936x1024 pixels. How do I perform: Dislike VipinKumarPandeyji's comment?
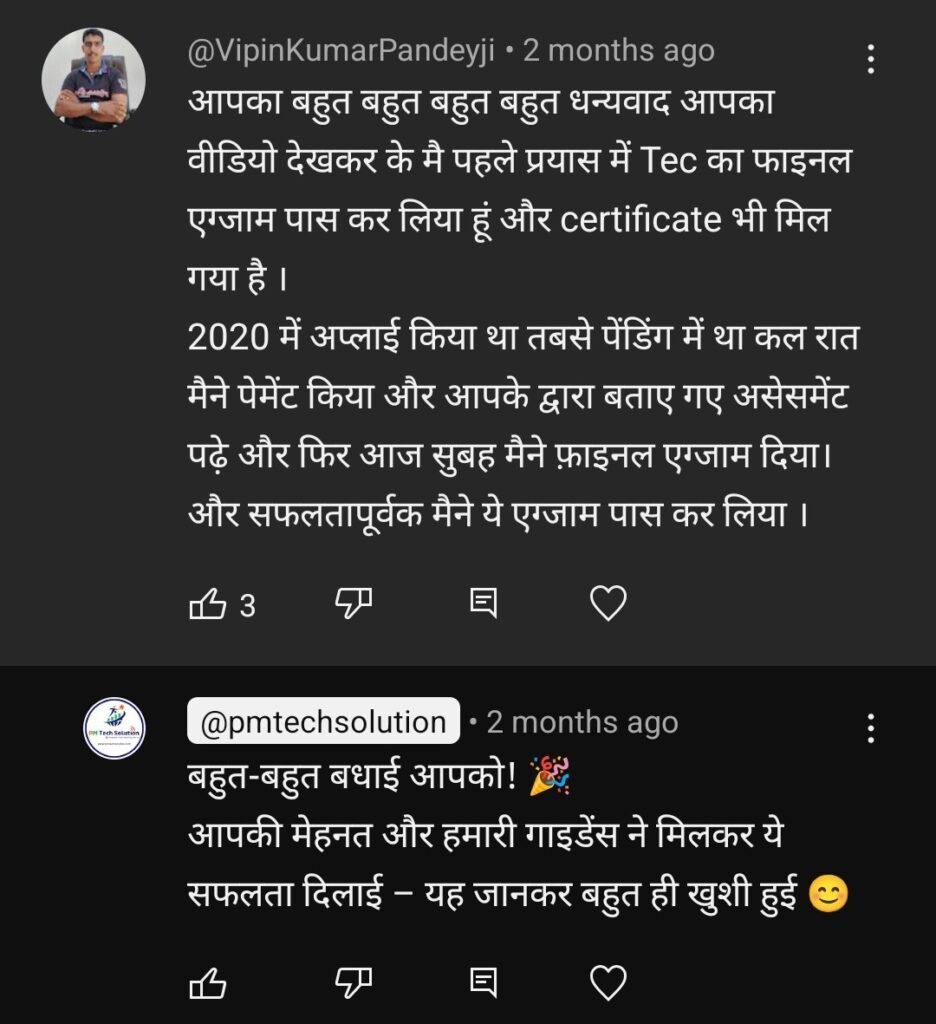click(x=351, y=603)
